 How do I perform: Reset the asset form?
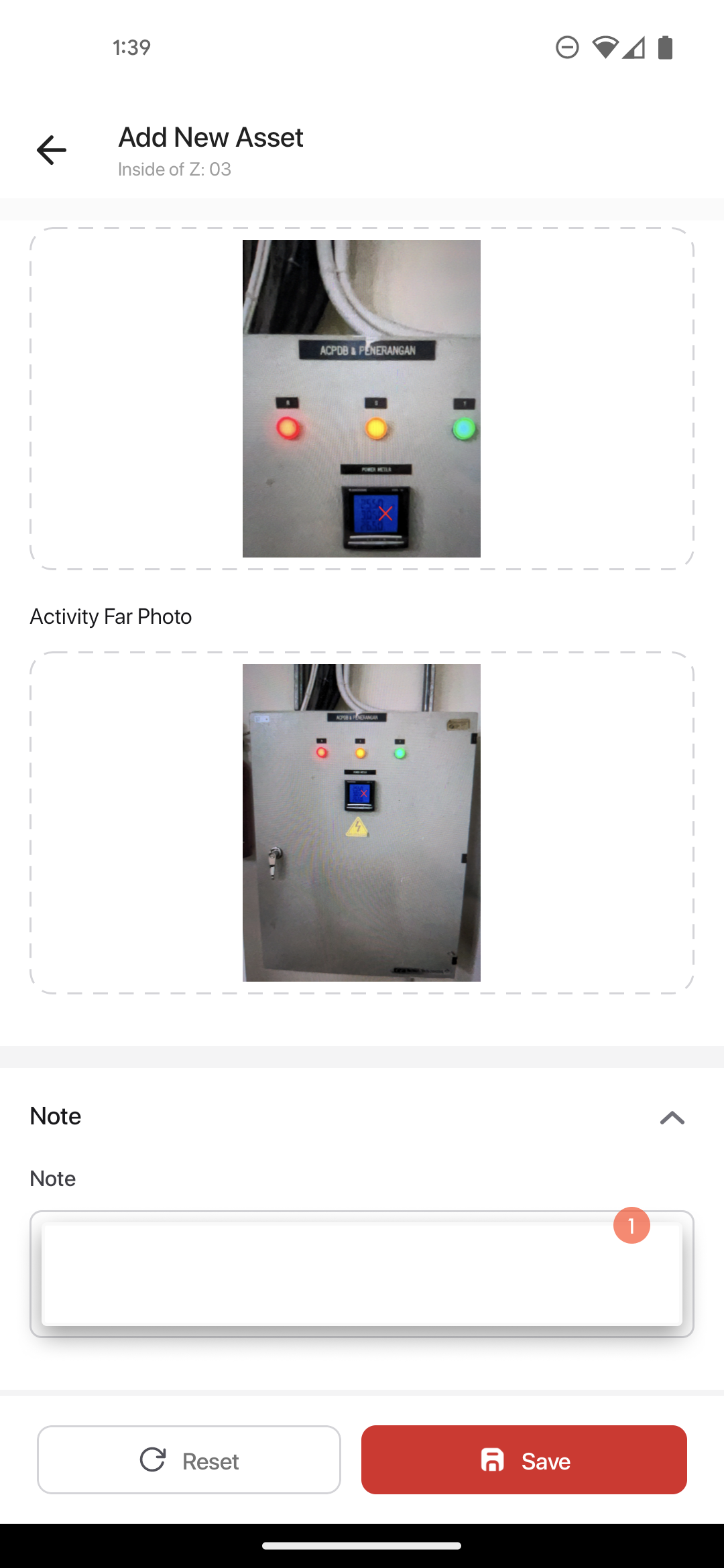[x=189, y=1459]
